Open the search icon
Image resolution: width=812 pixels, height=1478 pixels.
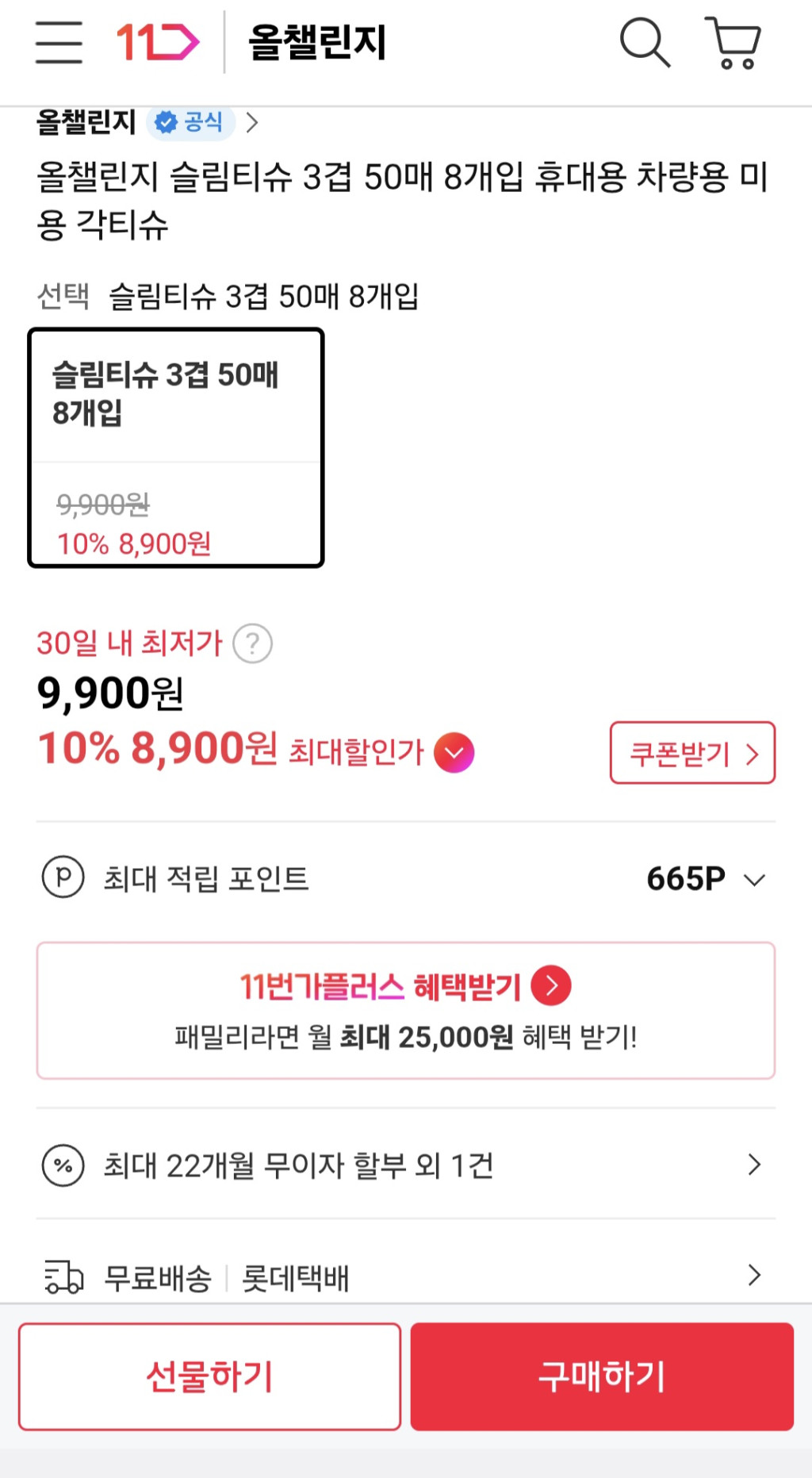tap(645, 42)
